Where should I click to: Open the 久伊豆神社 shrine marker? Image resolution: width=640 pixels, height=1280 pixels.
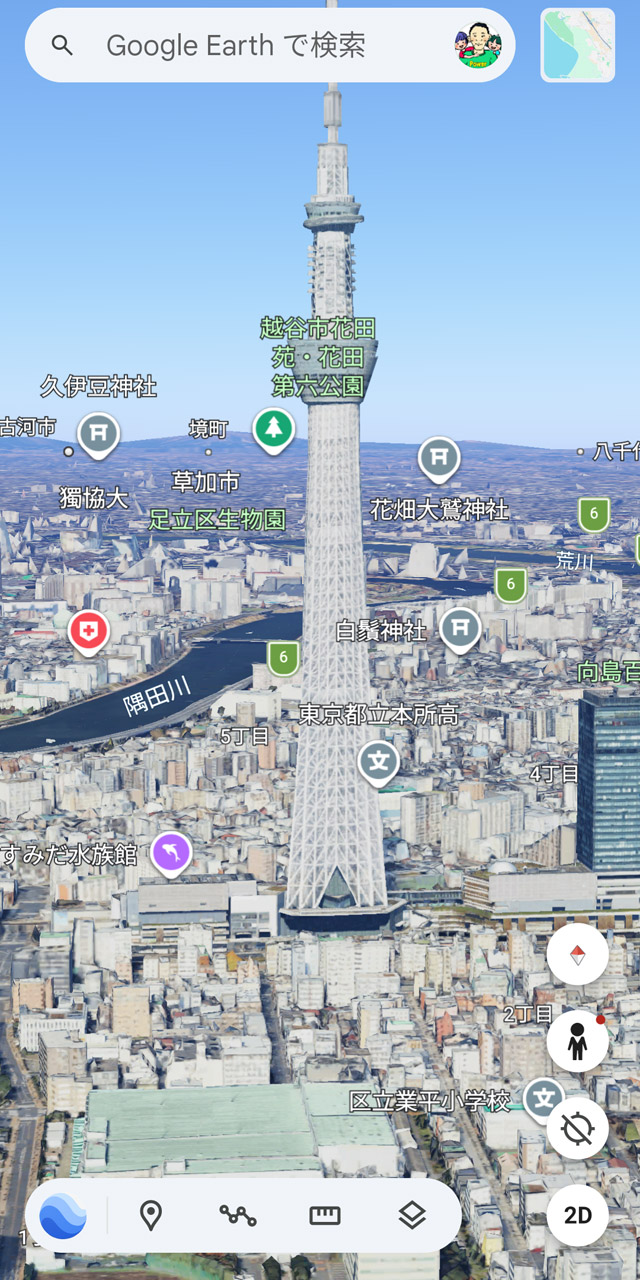click(x=99, y=434)
